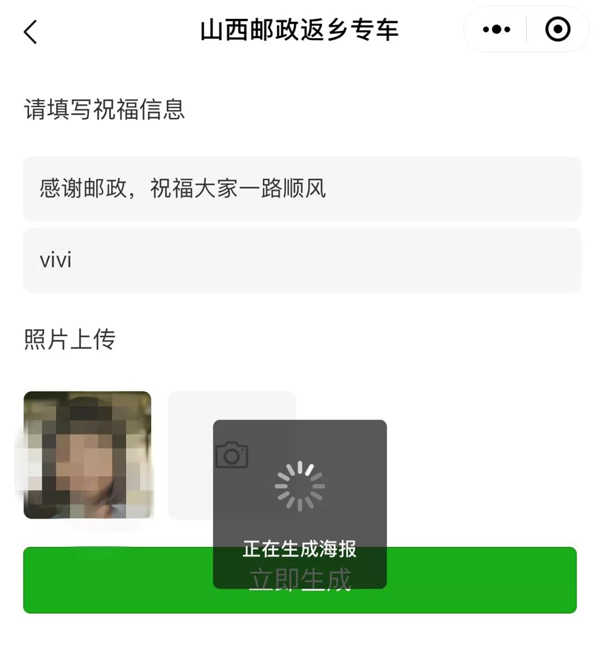
Task: Edit the blessing message text field
Action: [x=302, y=188]
